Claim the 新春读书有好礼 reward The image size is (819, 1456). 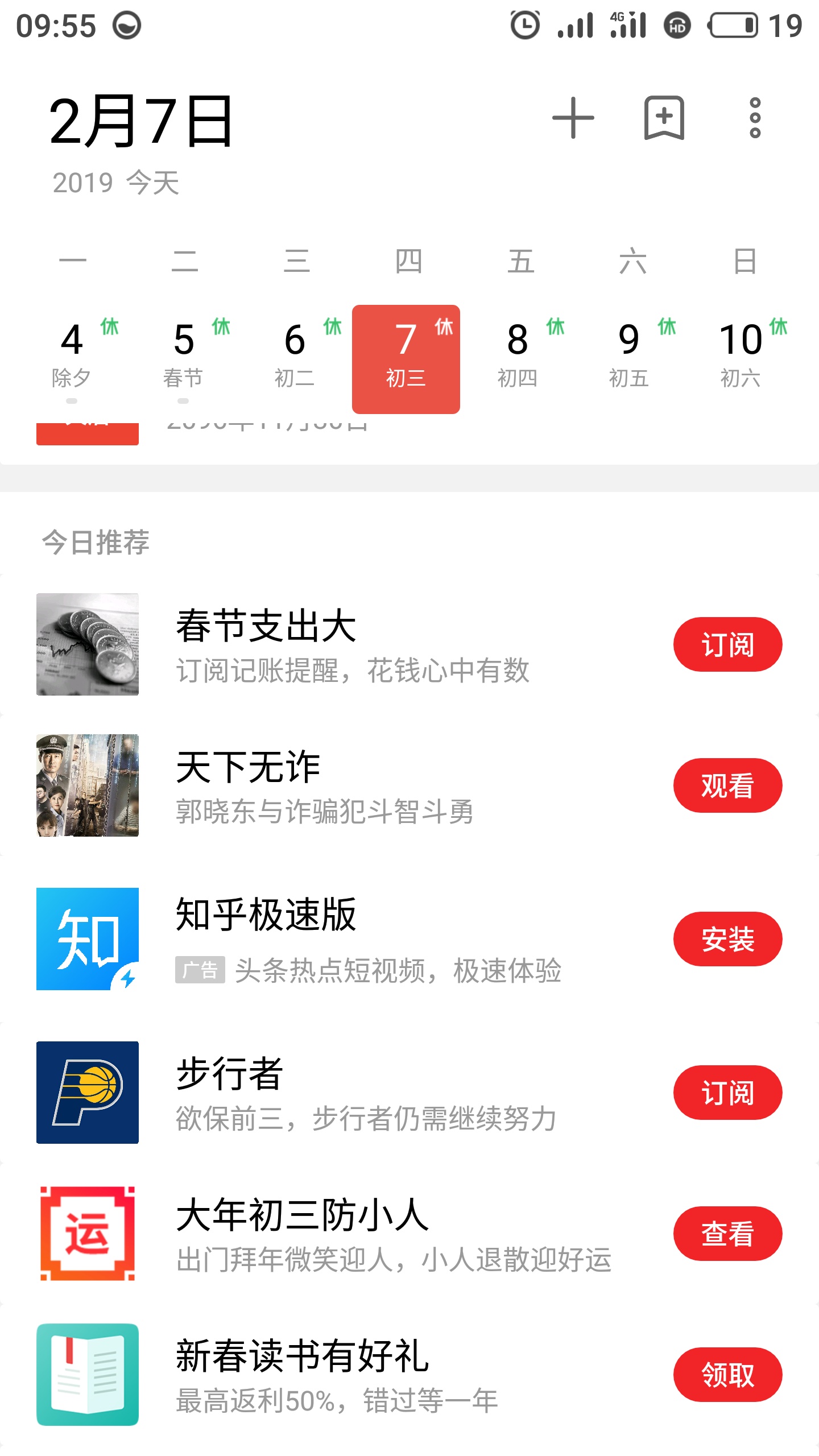tap(727, 1375)
